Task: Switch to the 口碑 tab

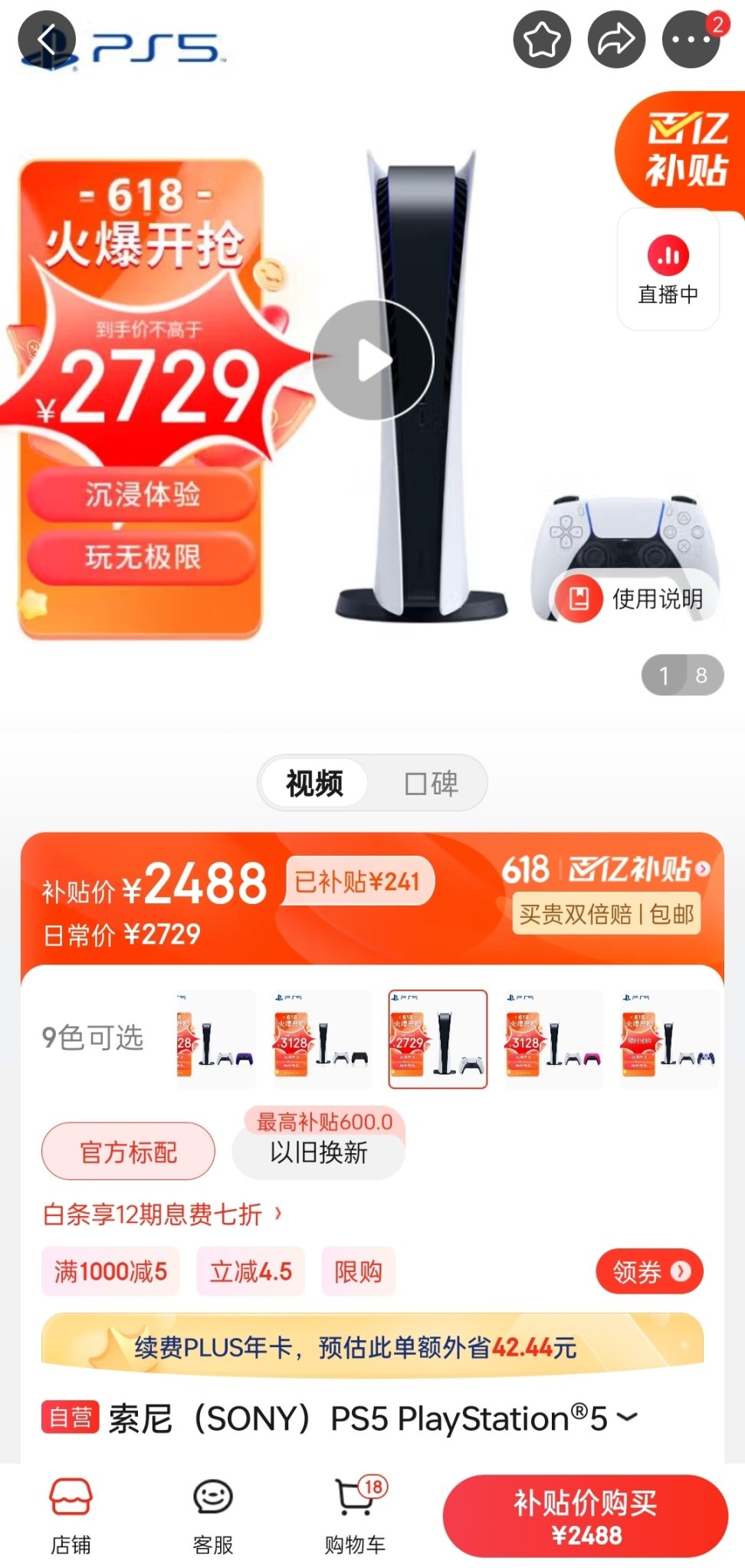Action: (430, 784)
